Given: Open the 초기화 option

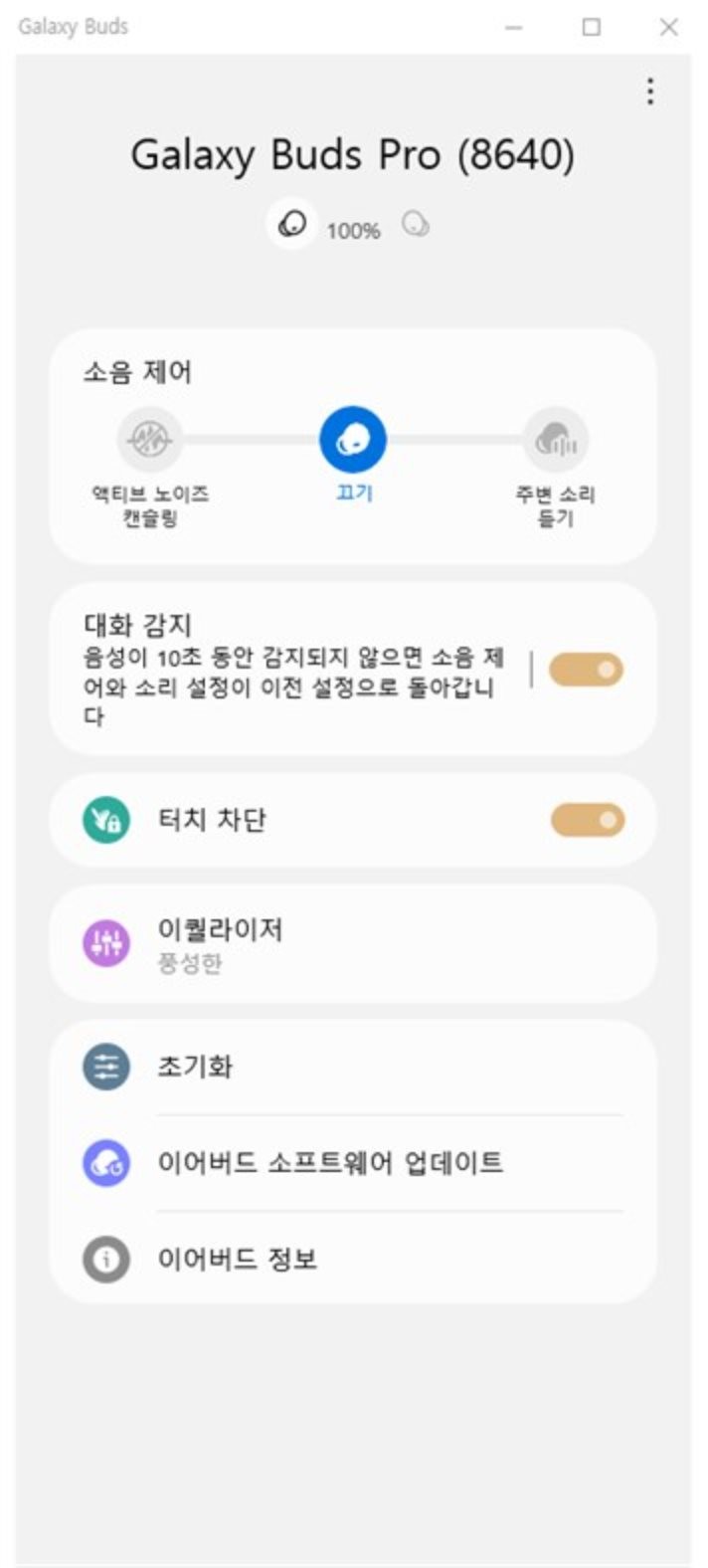Looking at the screenshot, I should pyautogui.click(x=353, y=1067).
